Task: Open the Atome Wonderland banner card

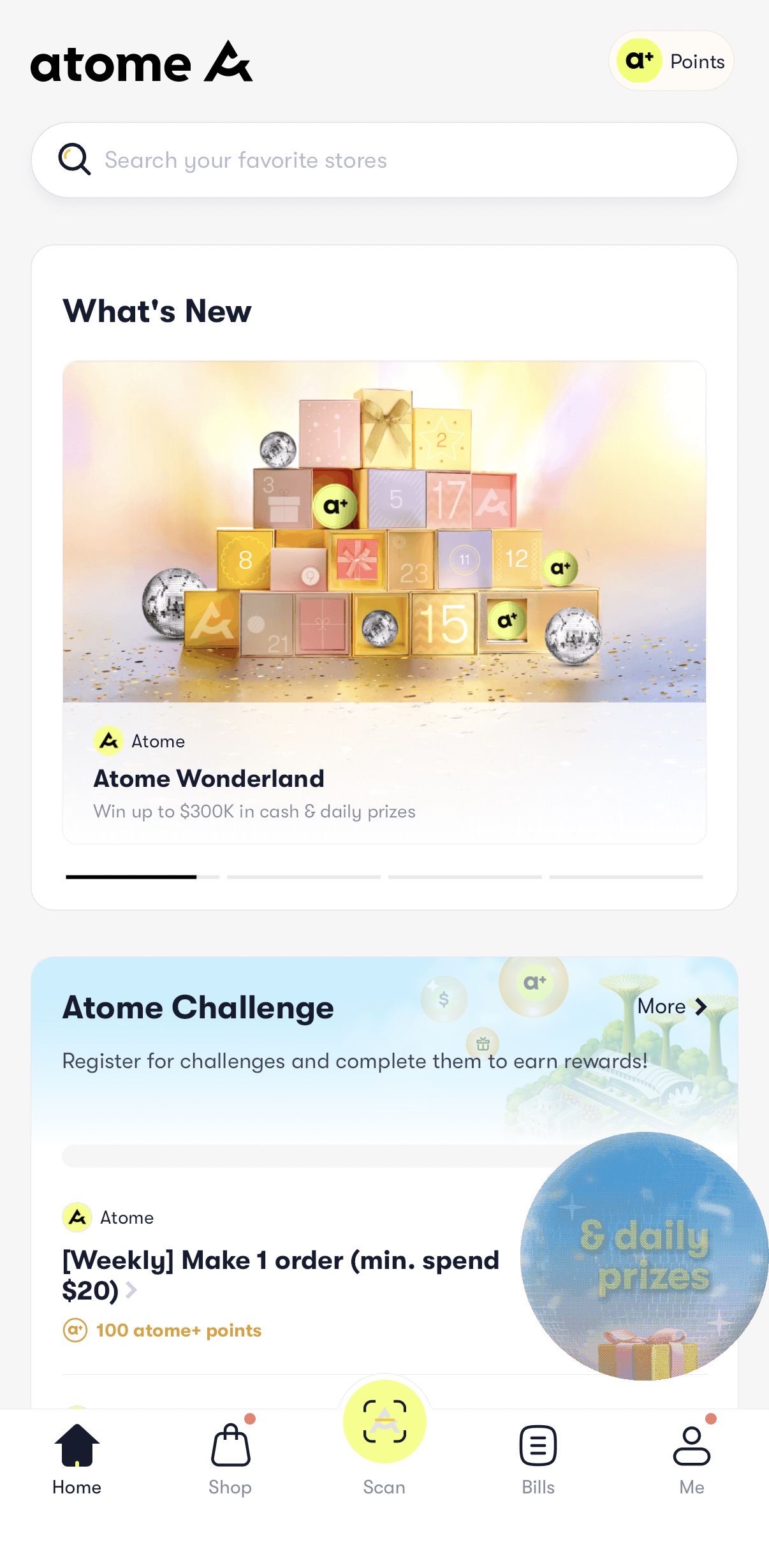Action: tap(384, 601)
